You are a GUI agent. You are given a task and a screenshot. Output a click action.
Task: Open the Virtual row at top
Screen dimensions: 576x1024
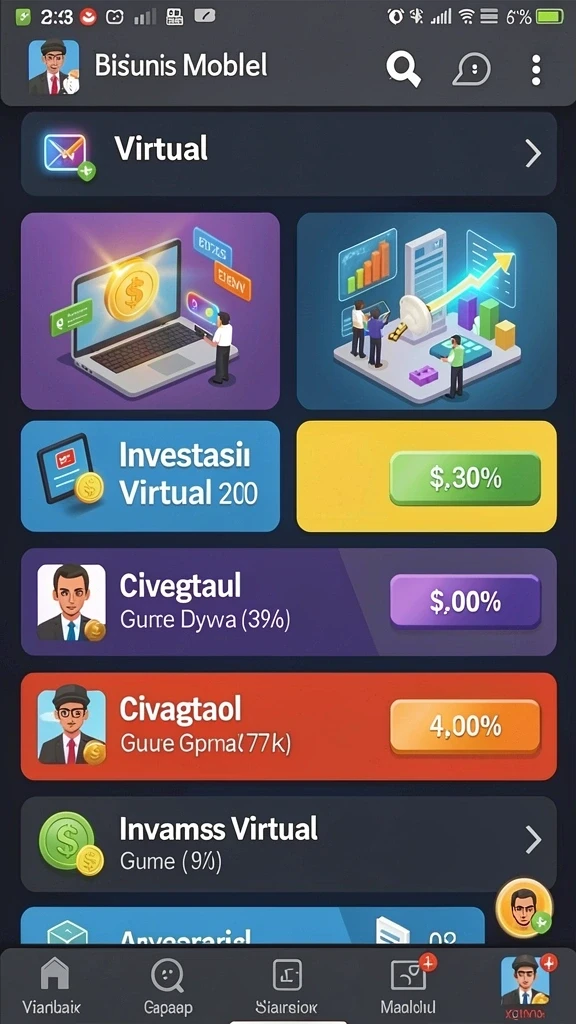(x=289, y=153)
